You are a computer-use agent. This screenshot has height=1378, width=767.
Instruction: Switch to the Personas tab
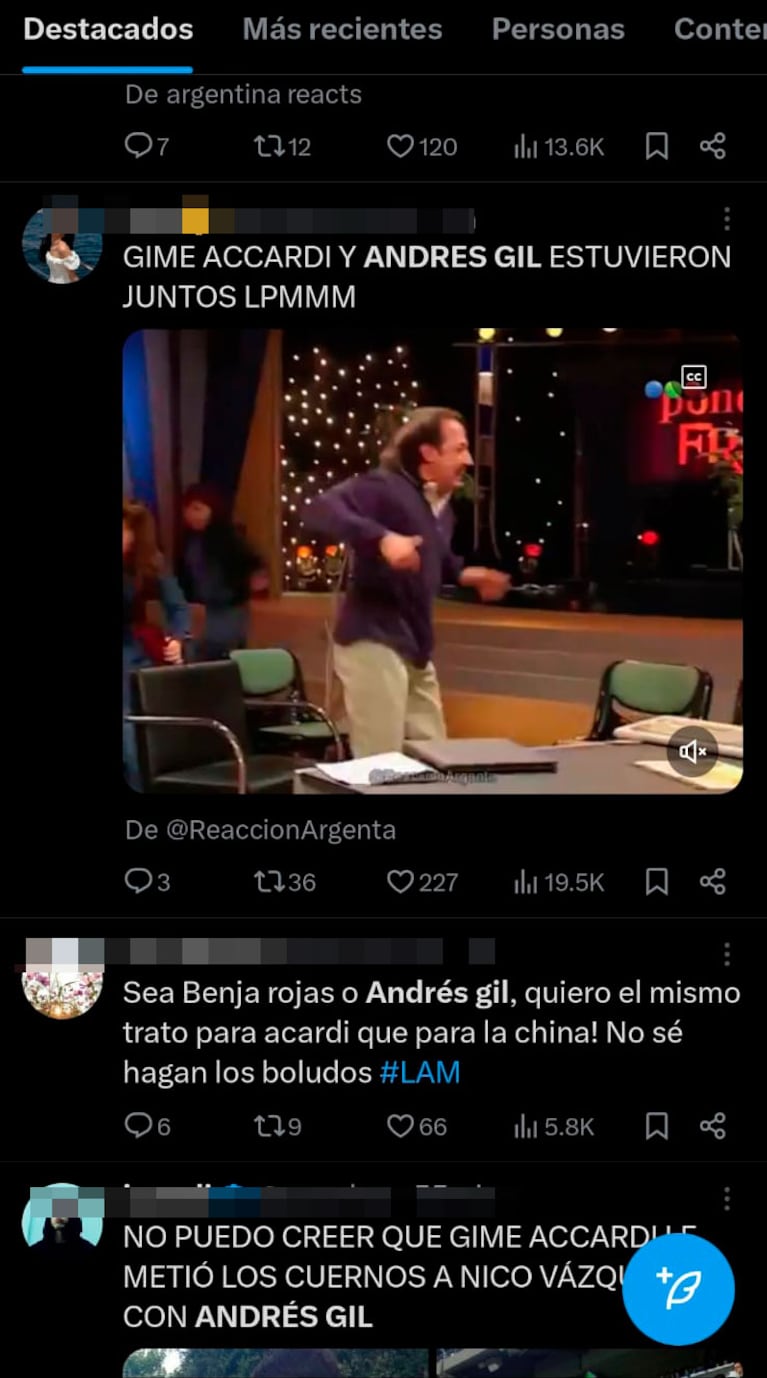point(558,30)
